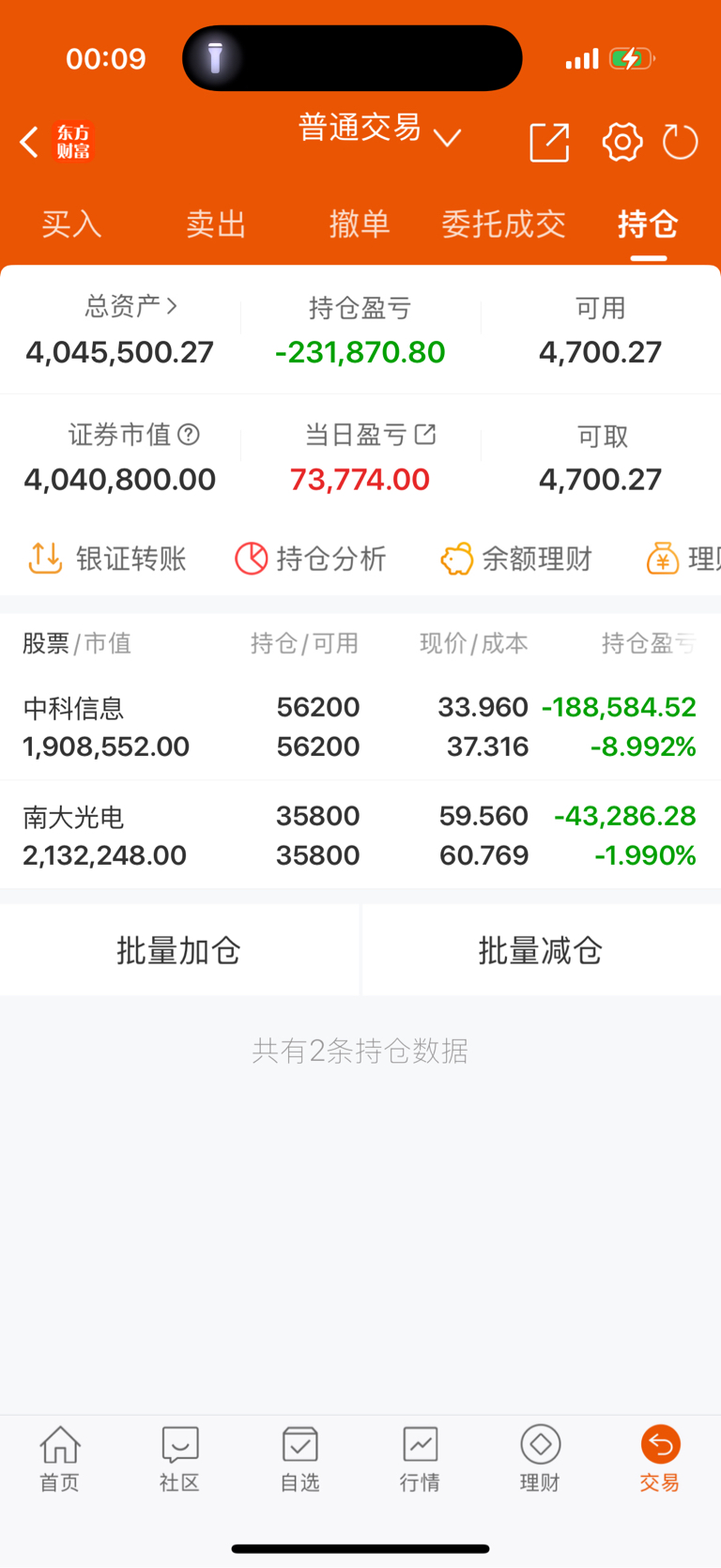
Task: Open the share export icon
Action: coord(549,142)
